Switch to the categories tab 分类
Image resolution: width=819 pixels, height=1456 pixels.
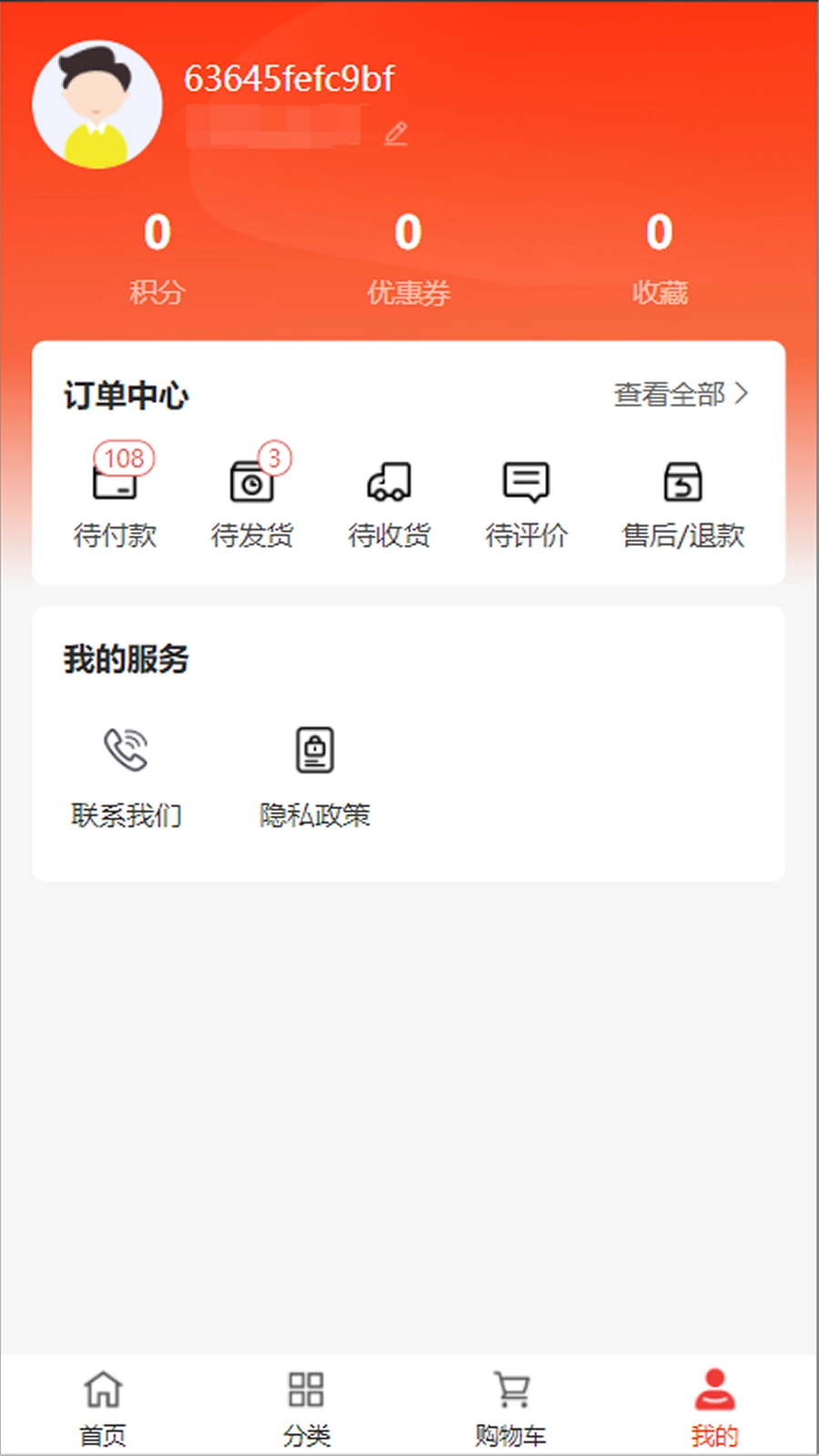(x=307, y=1404)
